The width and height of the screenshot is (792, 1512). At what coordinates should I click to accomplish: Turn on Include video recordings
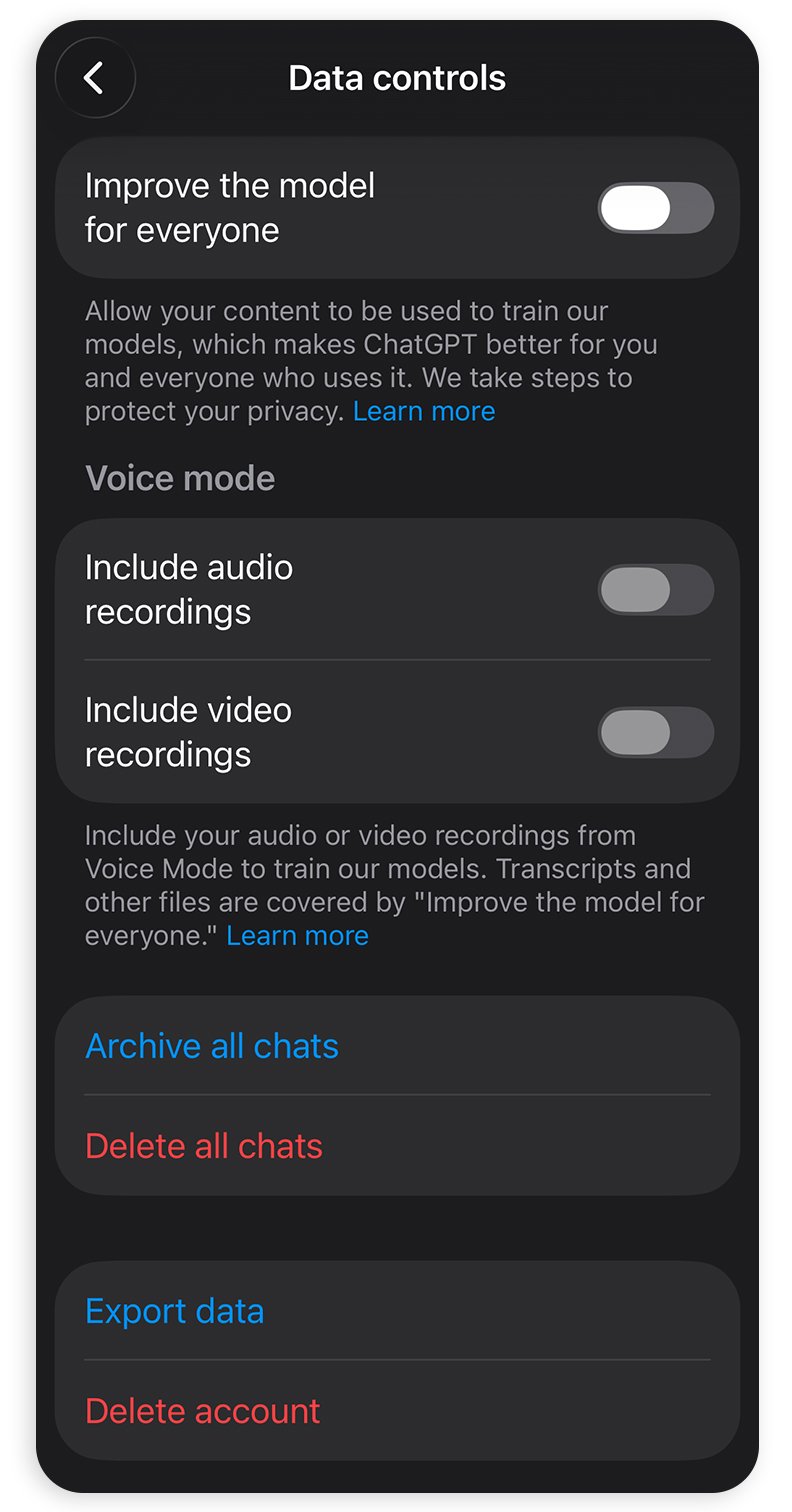(x=655, y=733)
